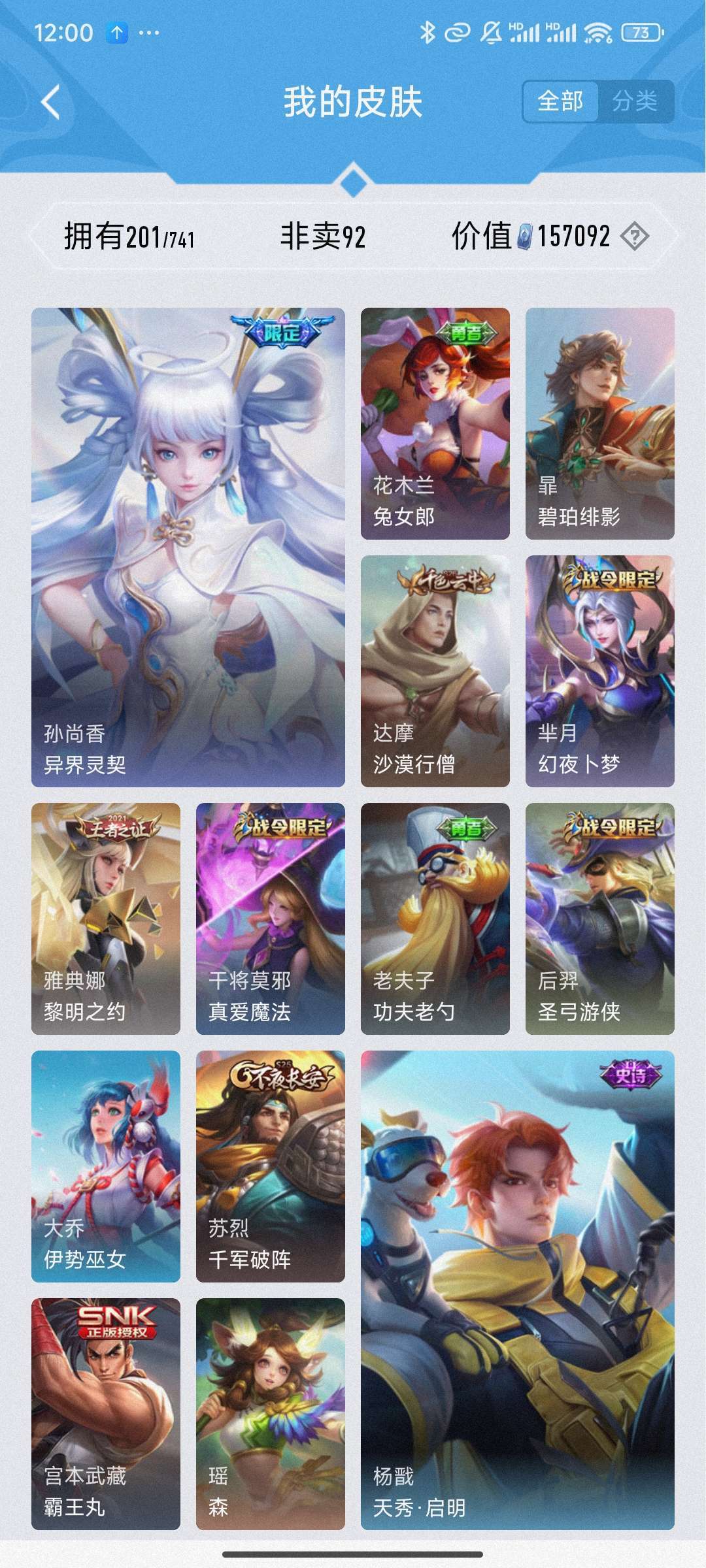Select the 芈月 幻夜卜梦 skin
Screen dimensions: 706x1568
pyautogui.click(x=599, y=671)
